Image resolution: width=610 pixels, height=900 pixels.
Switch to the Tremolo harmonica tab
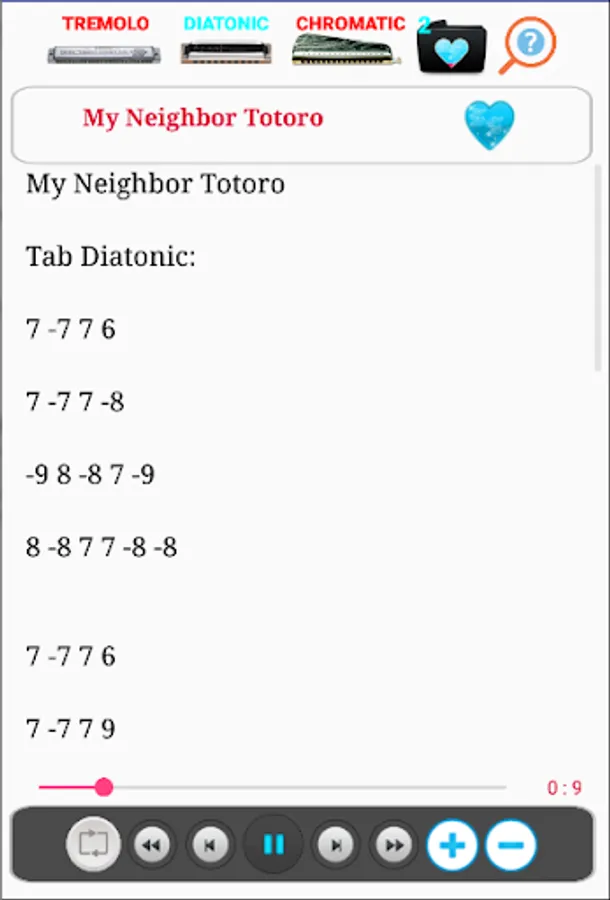(104, 42)
